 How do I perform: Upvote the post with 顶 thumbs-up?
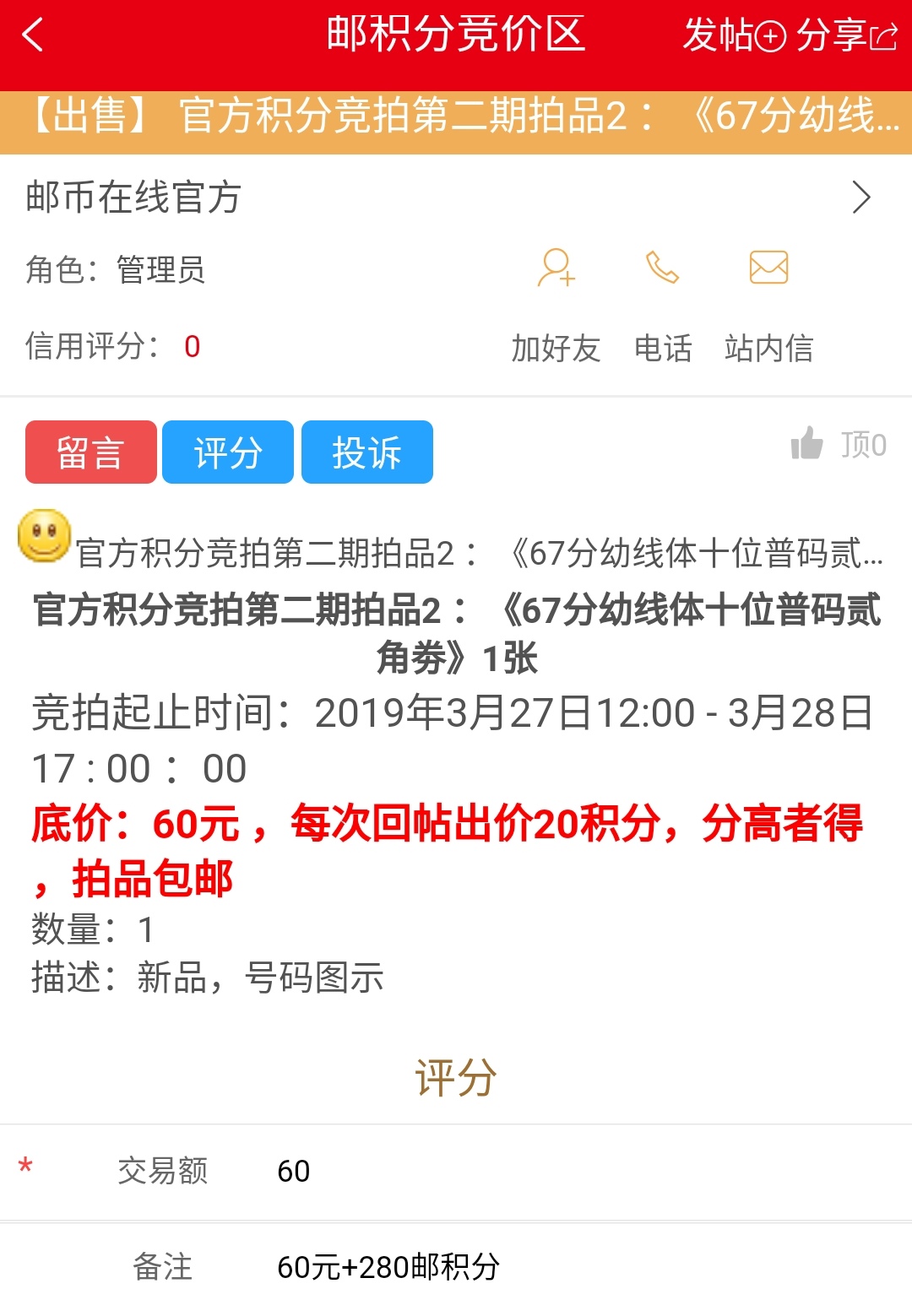838,444
